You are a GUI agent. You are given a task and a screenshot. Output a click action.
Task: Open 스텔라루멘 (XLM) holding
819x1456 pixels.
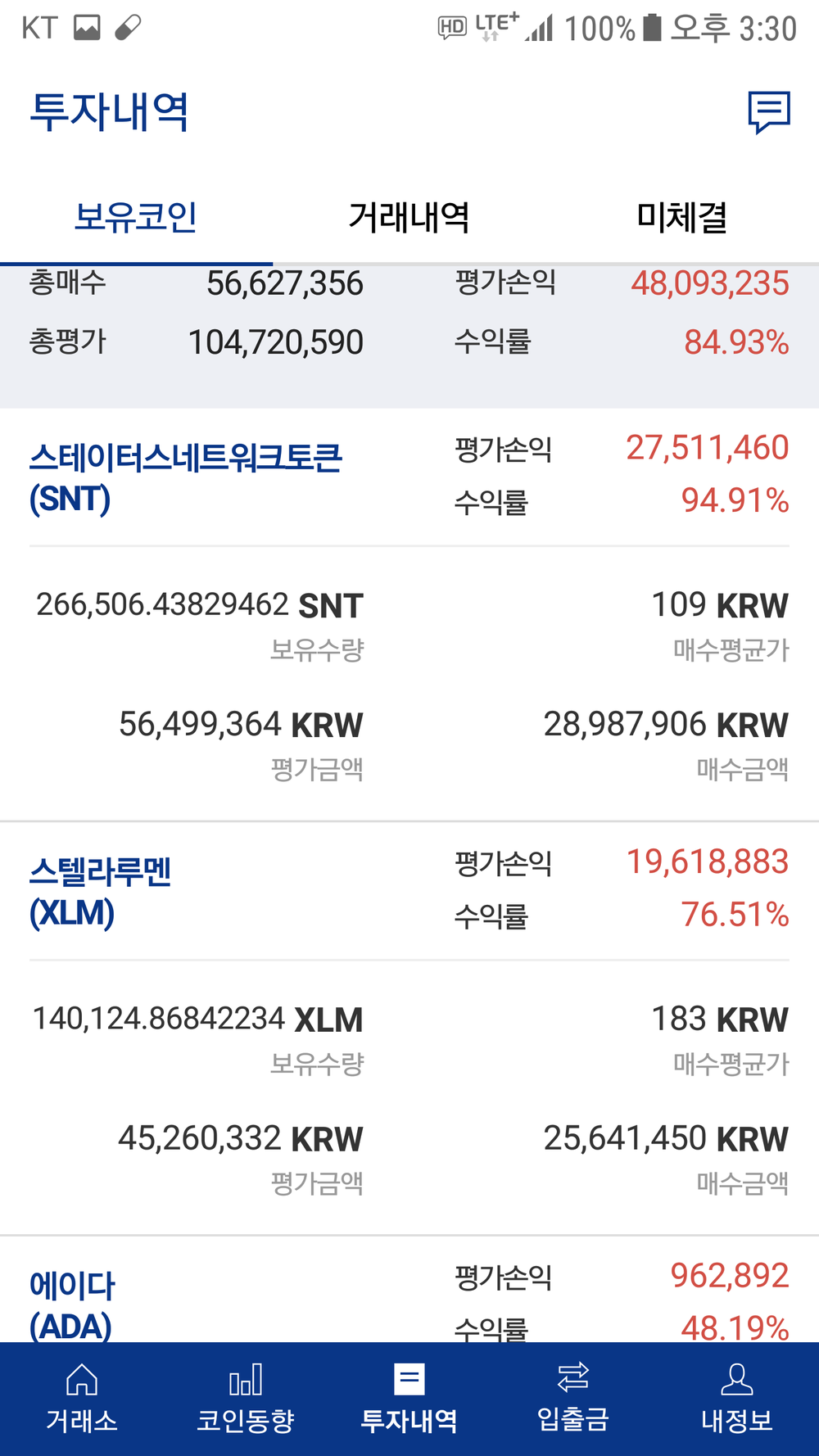(101, 893)
